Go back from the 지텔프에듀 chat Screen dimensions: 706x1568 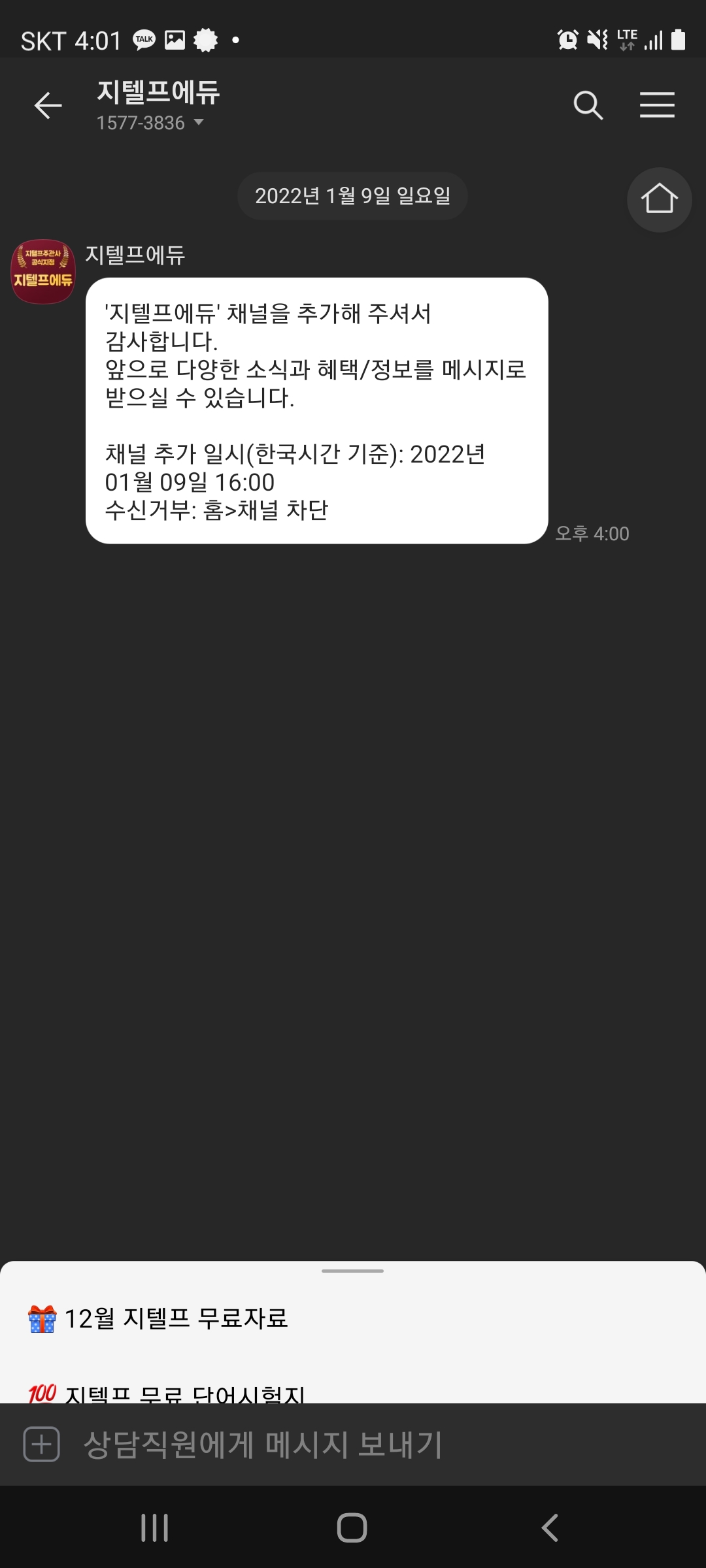[x=48, y=105]
